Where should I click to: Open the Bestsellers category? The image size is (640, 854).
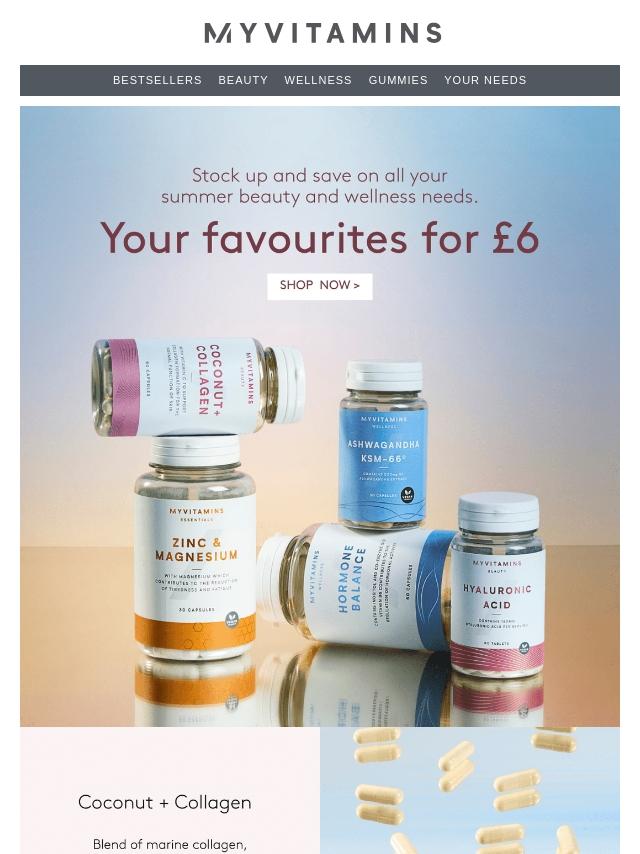coord(157,80)
